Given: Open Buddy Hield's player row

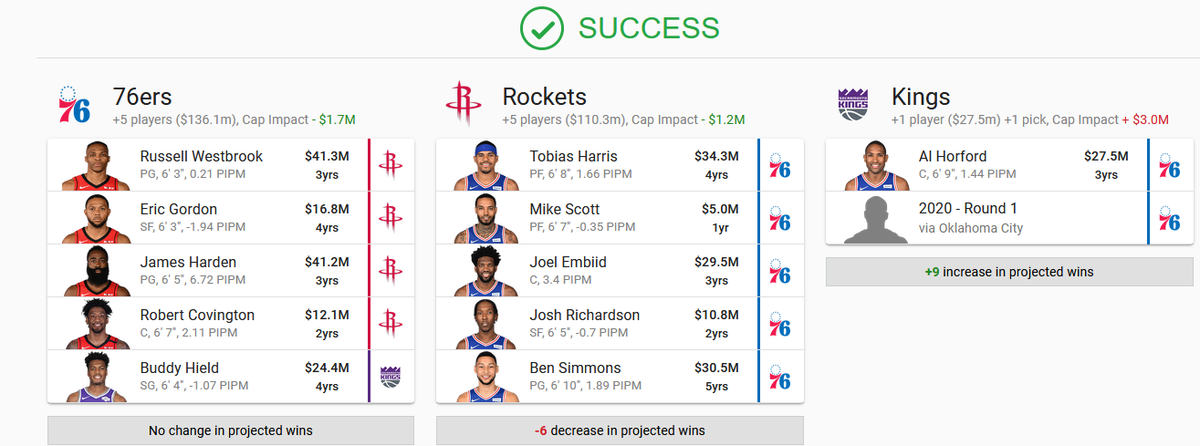Looking at the screenshot, I should pyautogui.click(x=230, y=377).
